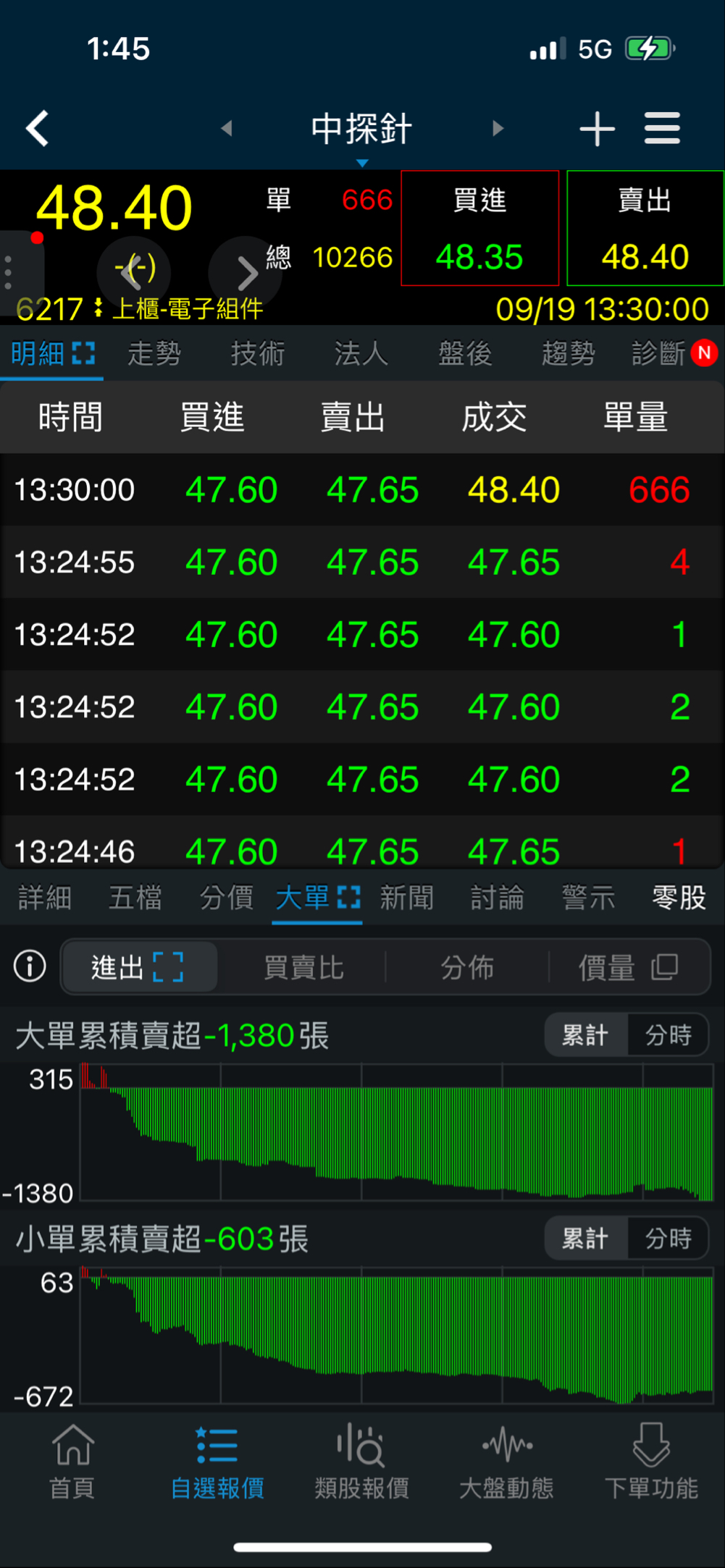The width and height of the screenshot is (725, 1568).
Task: Switch to the 技術 tab
Action: 258,354
